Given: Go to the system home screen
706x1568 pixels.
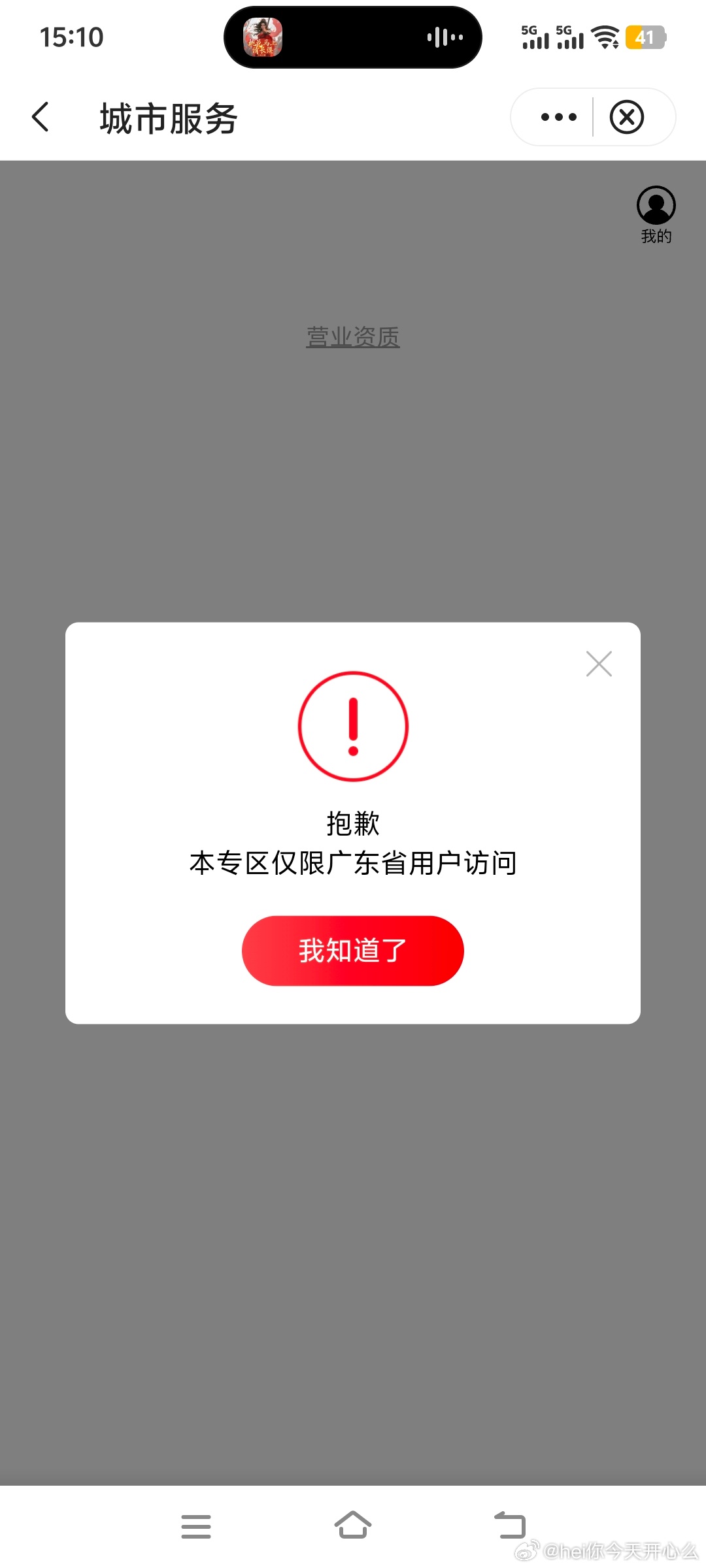Looking at the screenshot, I should (353, 1526).
